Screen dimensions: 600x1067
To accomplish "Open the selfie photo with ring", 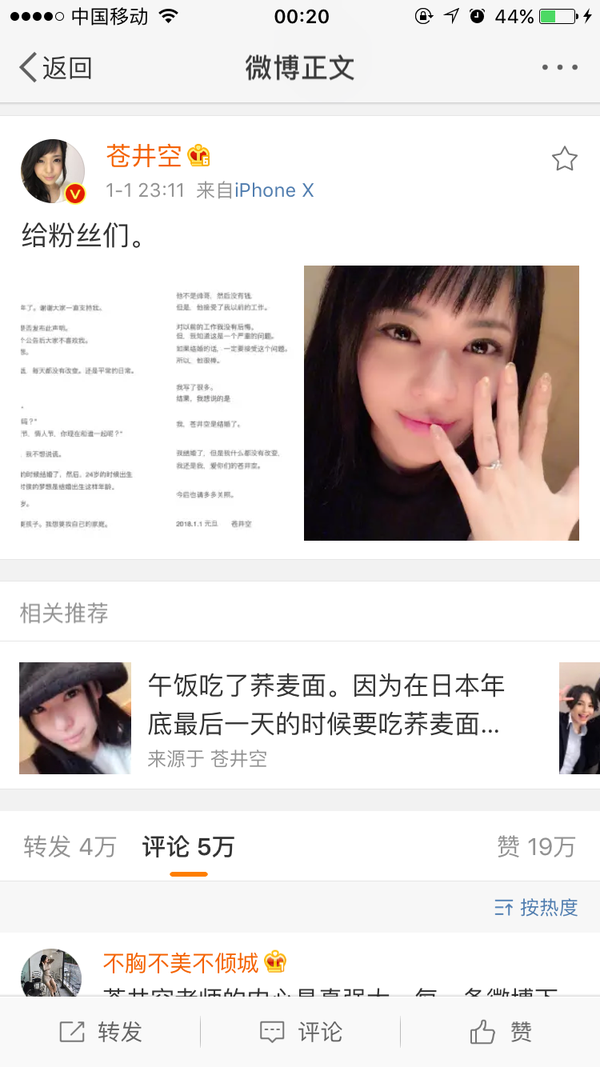I will coord(441,404).
